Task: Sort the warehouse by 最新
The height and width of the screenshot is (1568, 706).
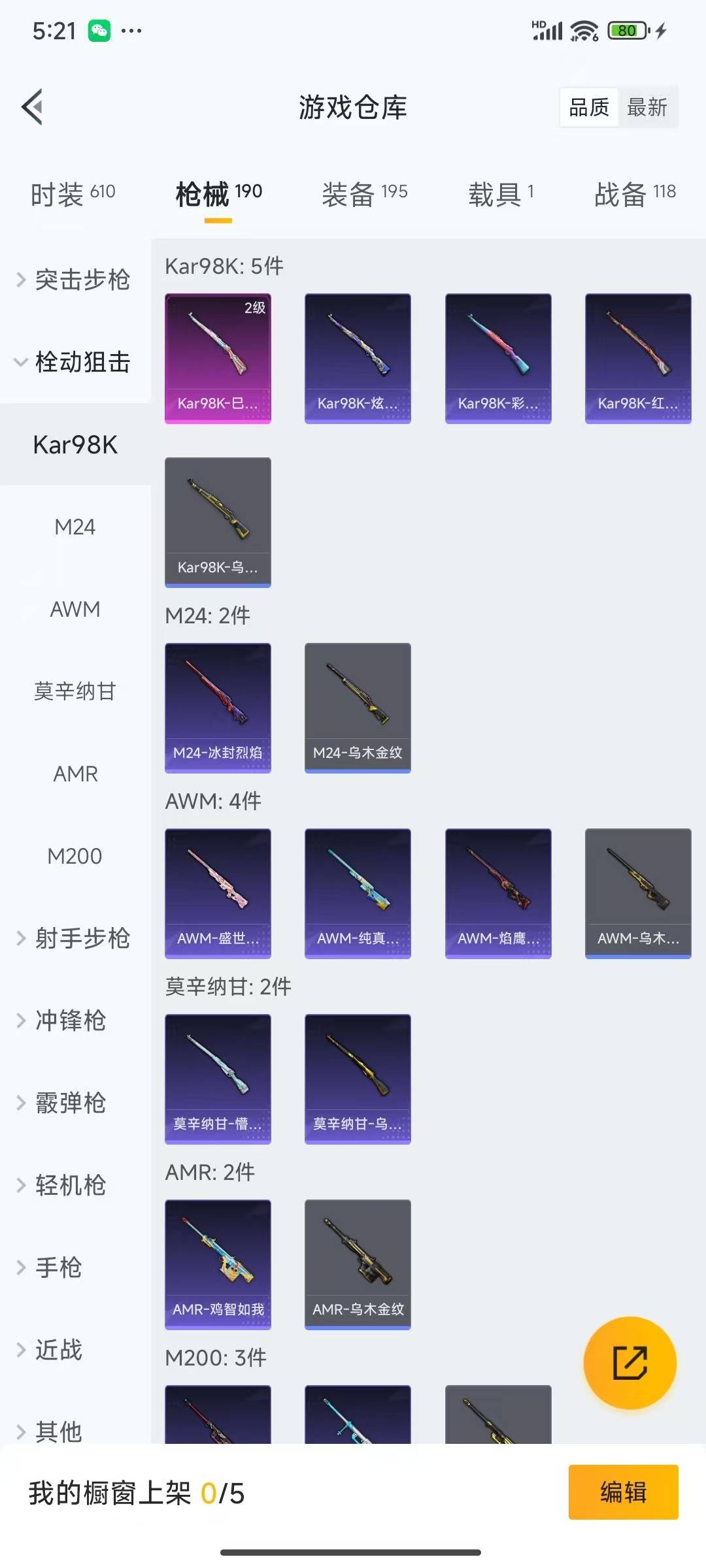Action: pos(647,107)
